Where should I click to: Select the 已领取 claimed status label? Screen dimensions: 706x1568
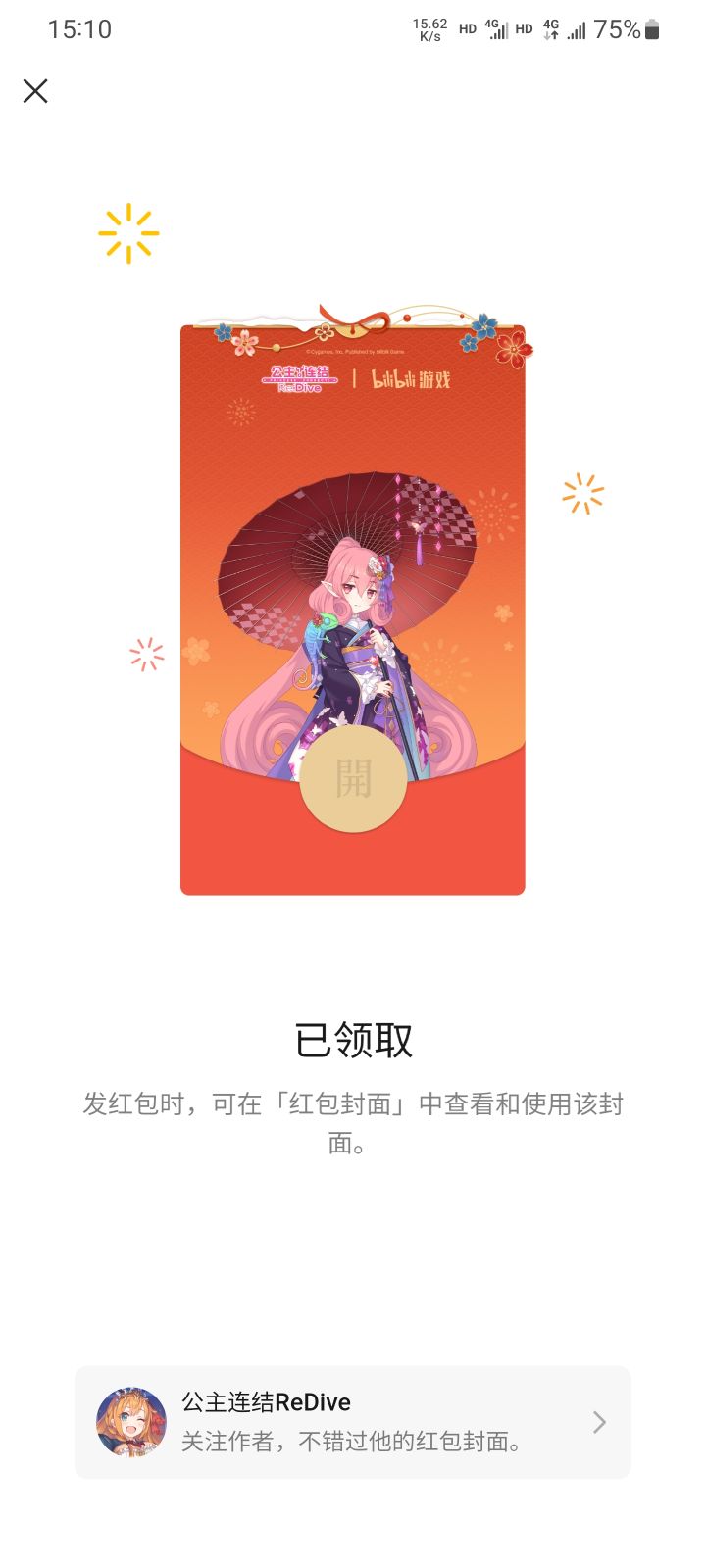point(353,1042)
